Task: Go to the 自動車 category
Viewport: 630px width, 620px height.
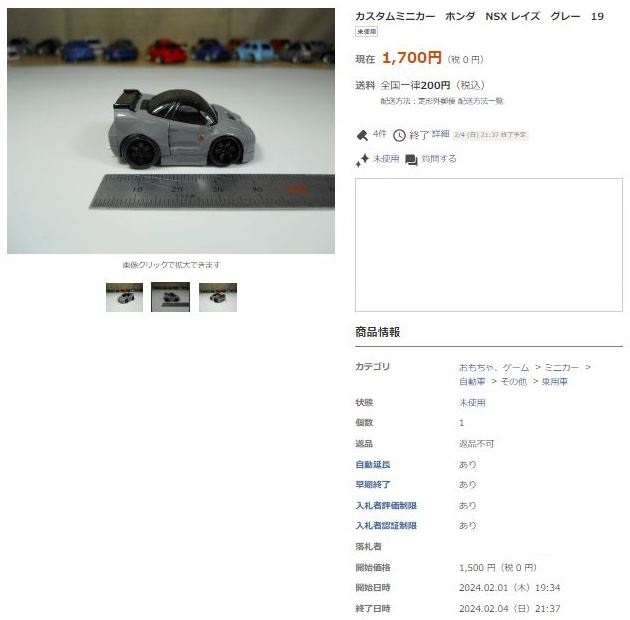Action: 472,381
